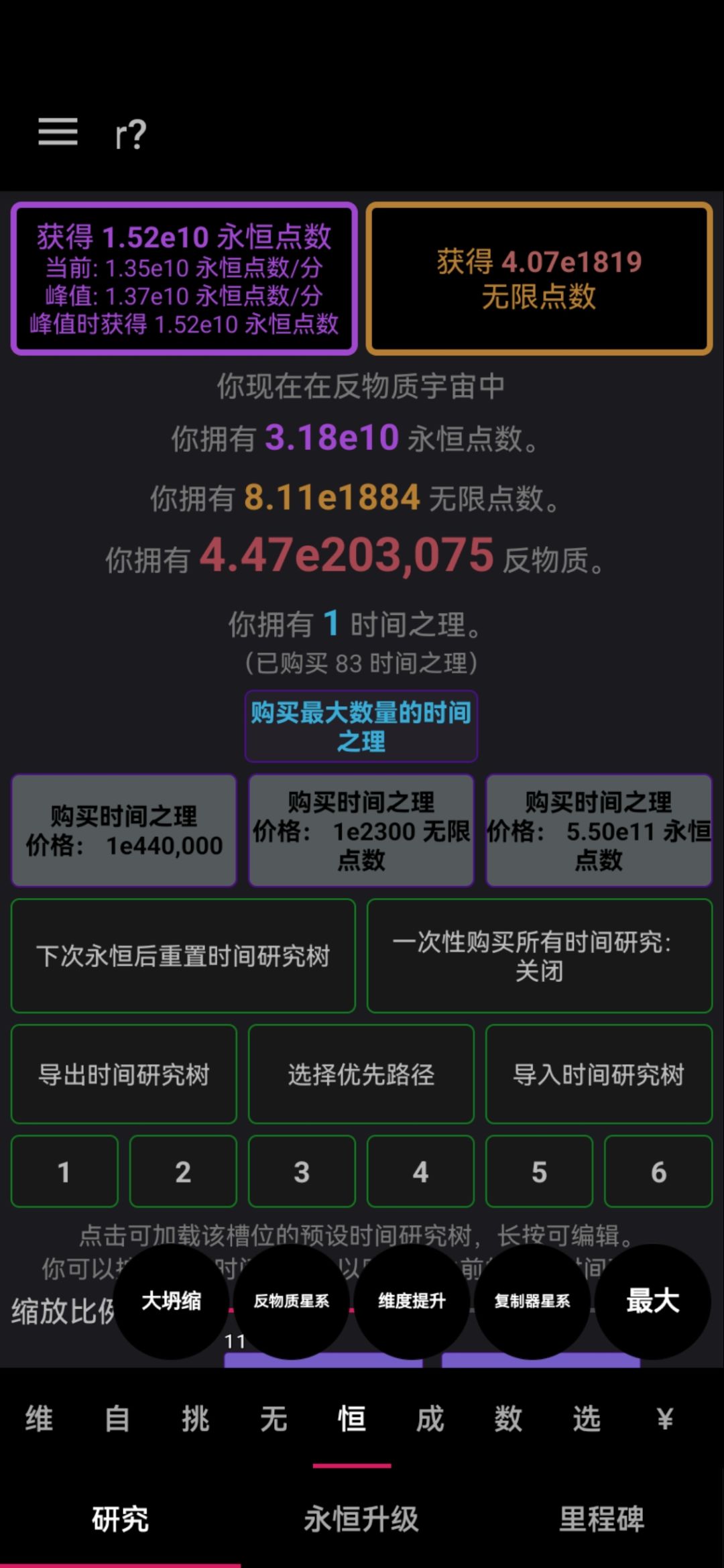Buy time theorem priced 1e440,000
This screenshot has width=724, height=1568.
124,830
